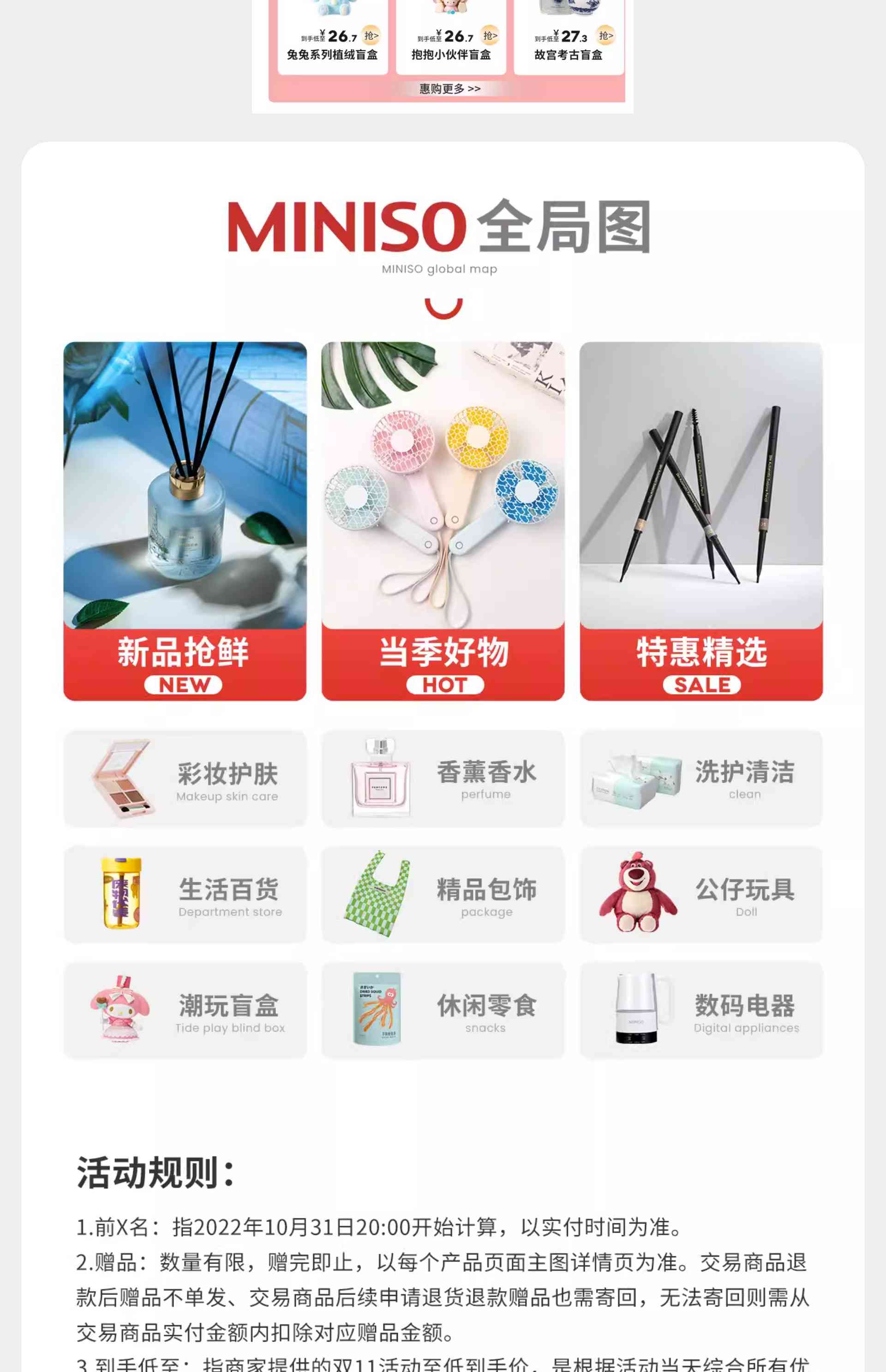886x1372 pixels.
Task: View the 休闲零食 snacks category
Action: point(443,1010)
